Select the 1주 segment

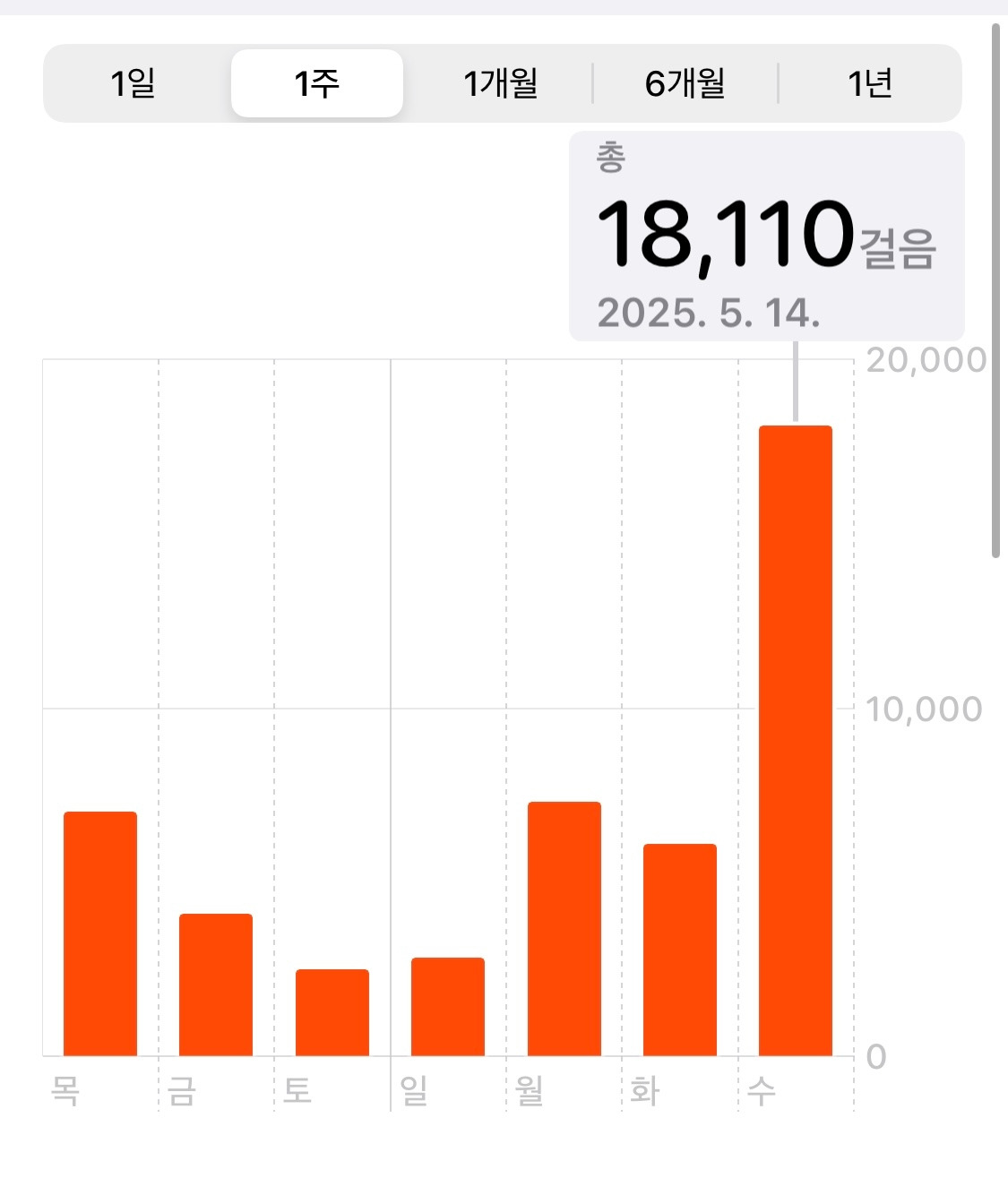317,83
